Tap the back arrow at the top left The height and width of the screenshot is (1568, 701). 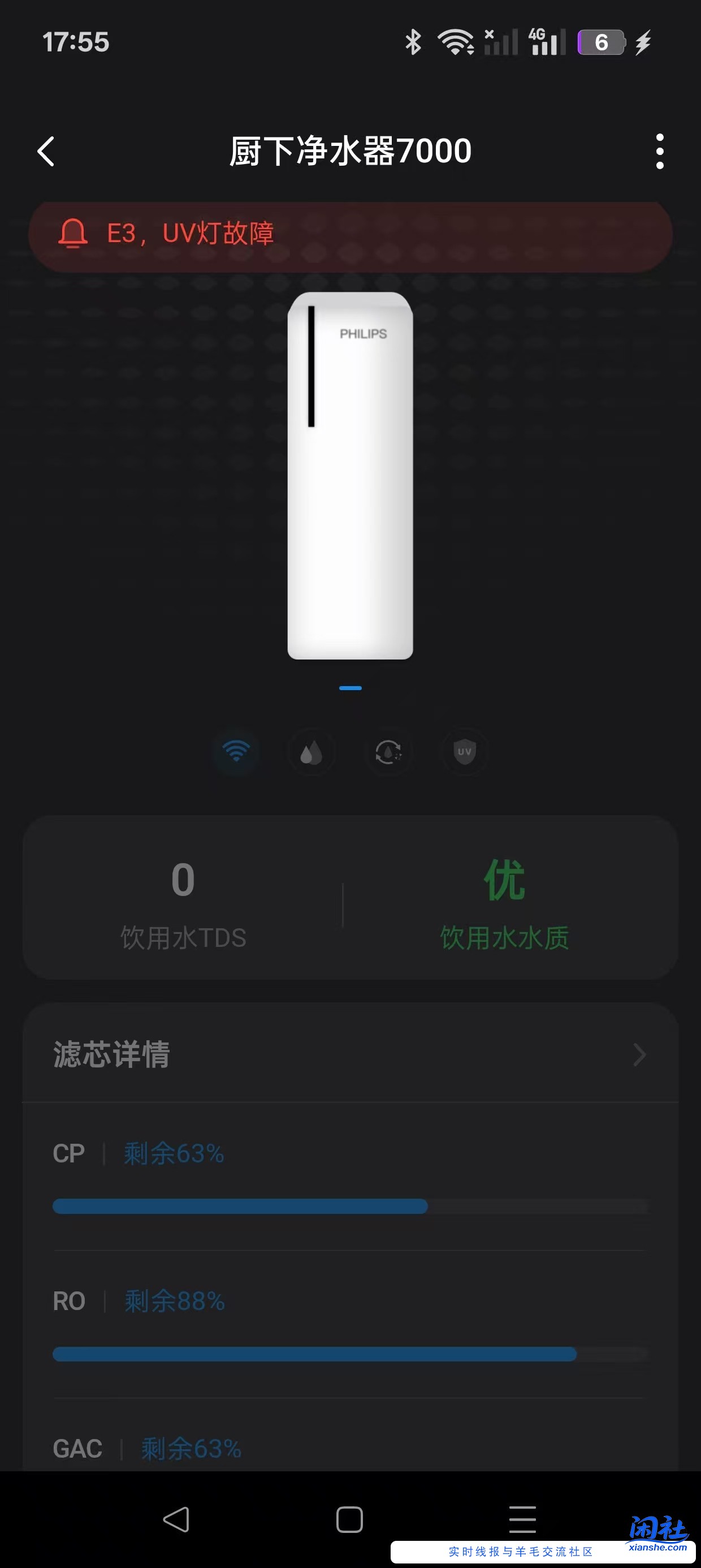tap(47, 150)
